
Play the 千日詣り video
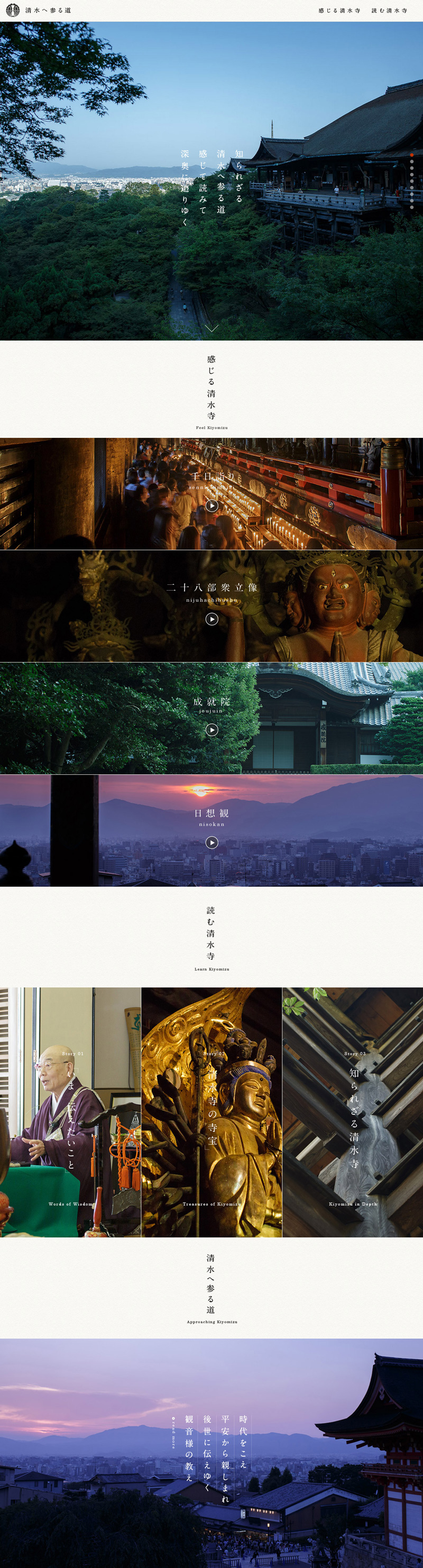(x=211, y=505)
